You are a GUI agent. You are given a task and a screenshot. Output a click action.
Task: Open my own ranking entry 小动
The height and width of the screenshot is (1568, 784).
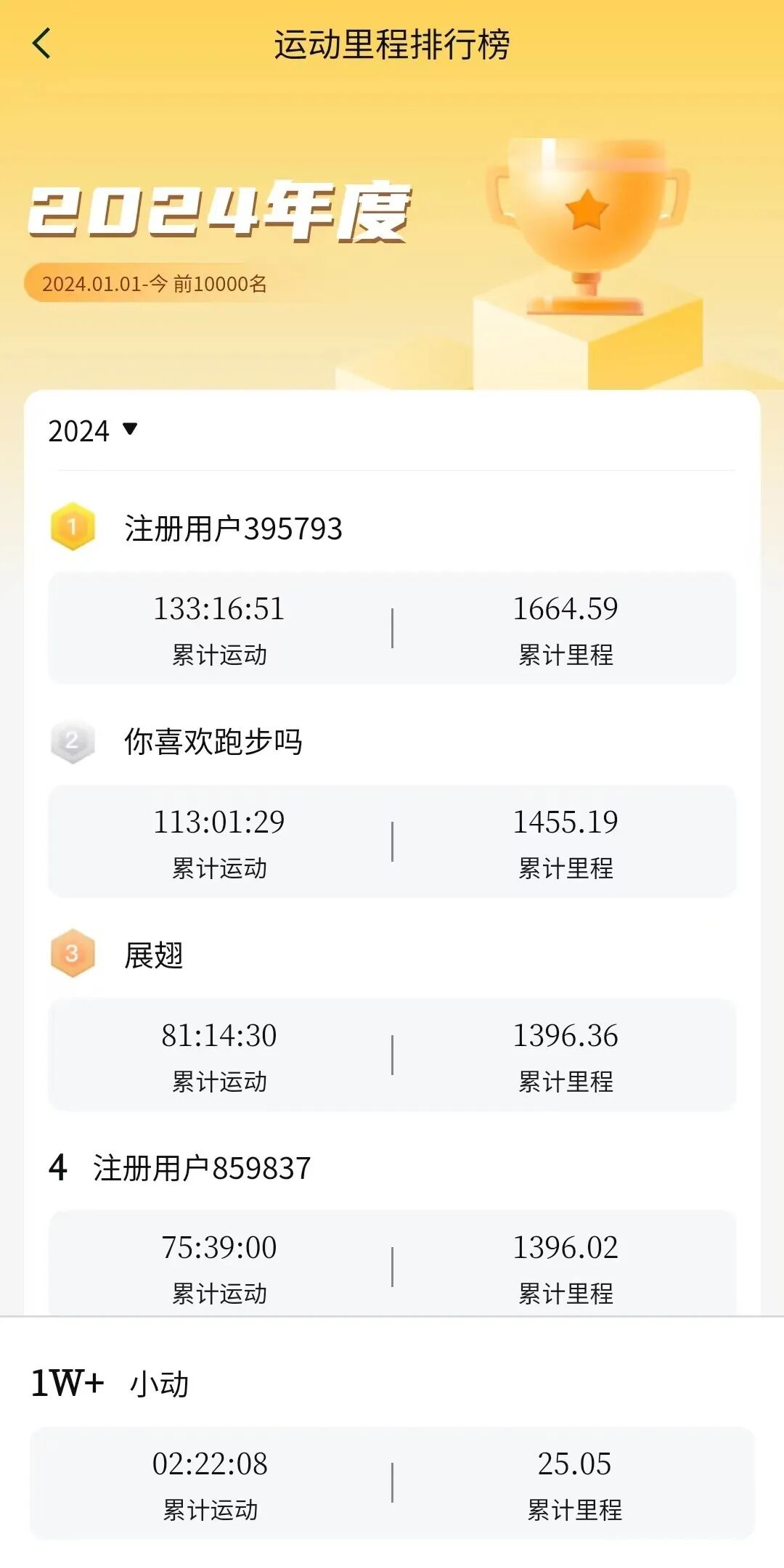coord(159,1384)
